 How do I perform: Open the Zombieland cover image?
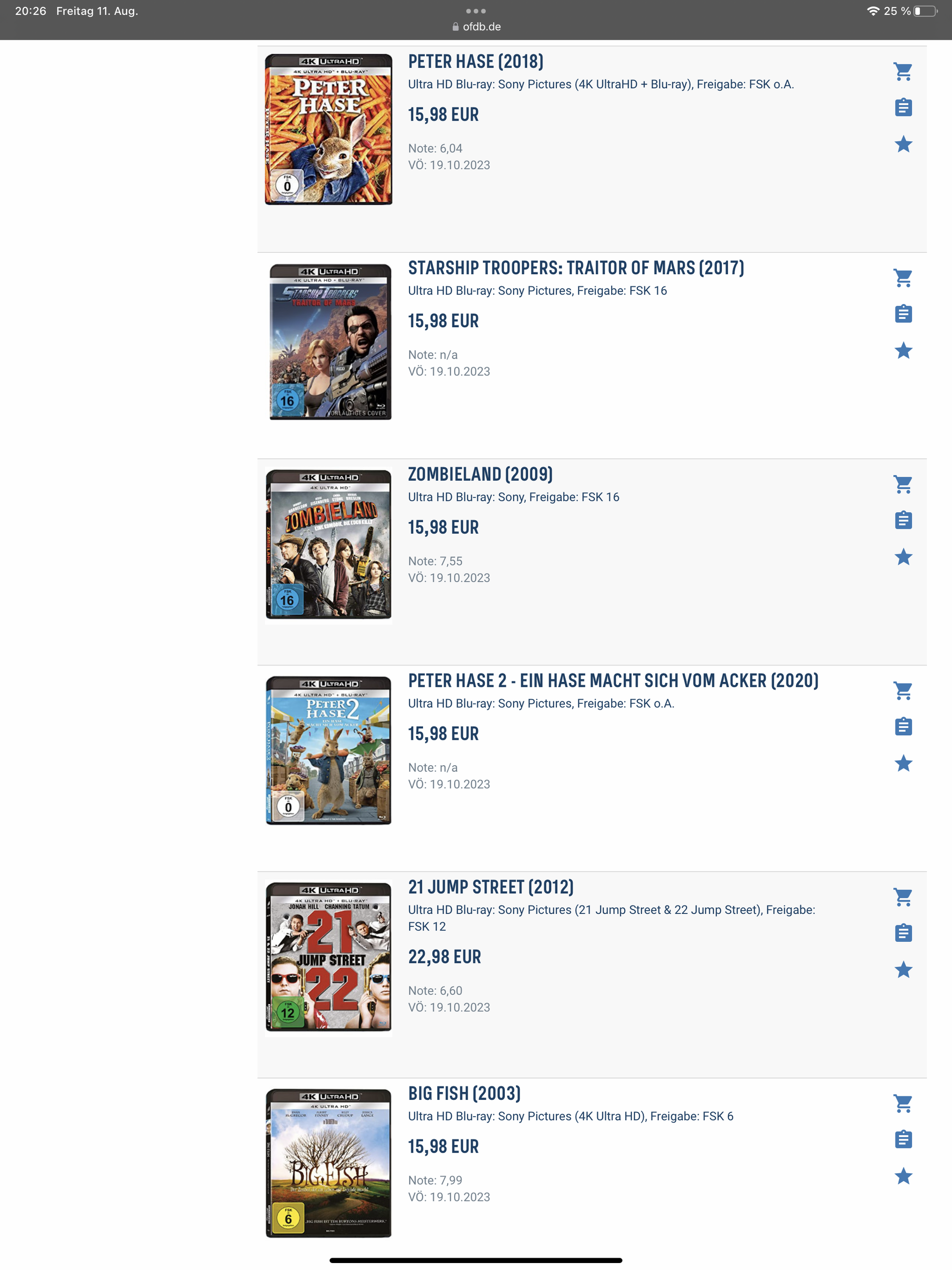[x=328, y=544]
